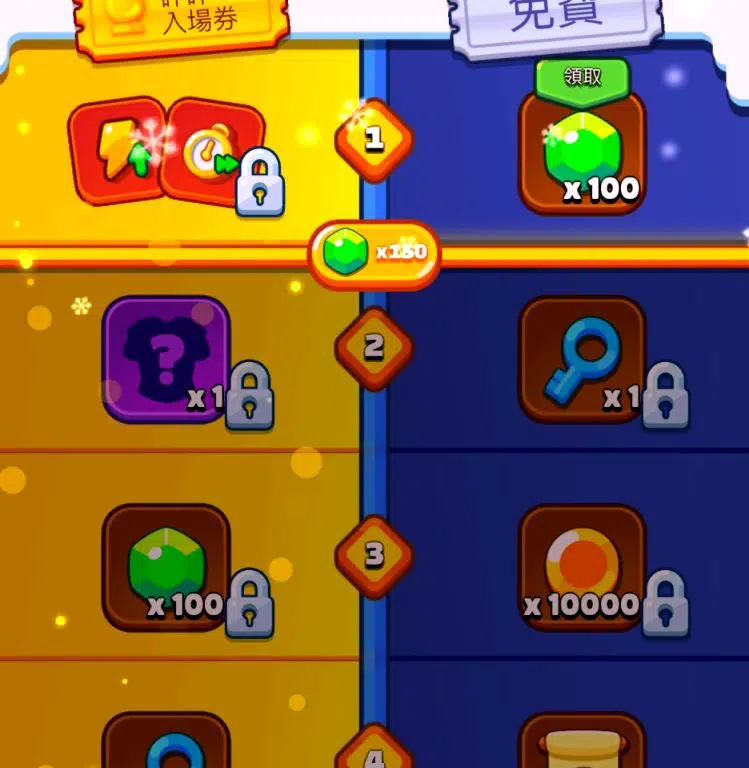Viewport: 749px width, 768px height.
Task: View the locked blue key reward
Action: 582,359
